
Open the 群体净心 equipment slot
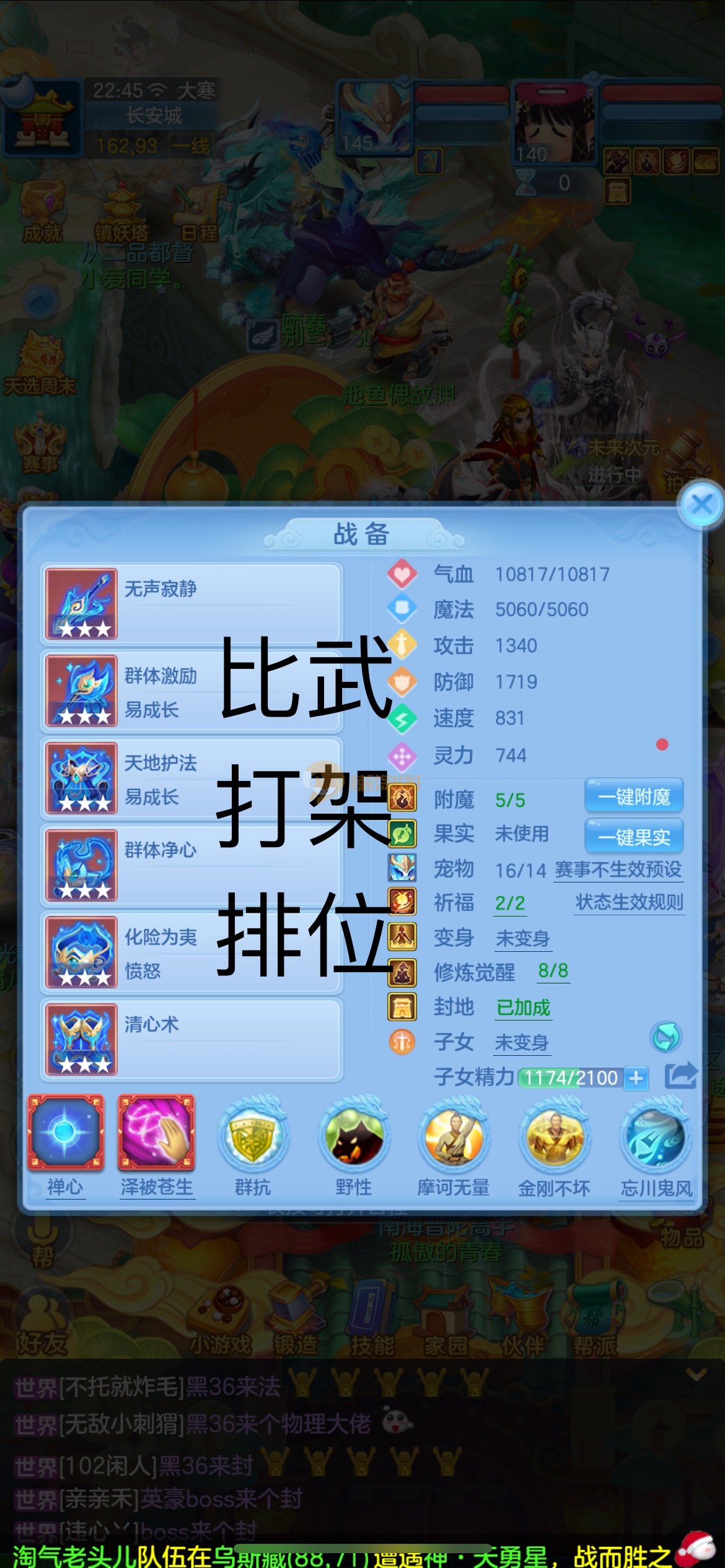(191, 866)
